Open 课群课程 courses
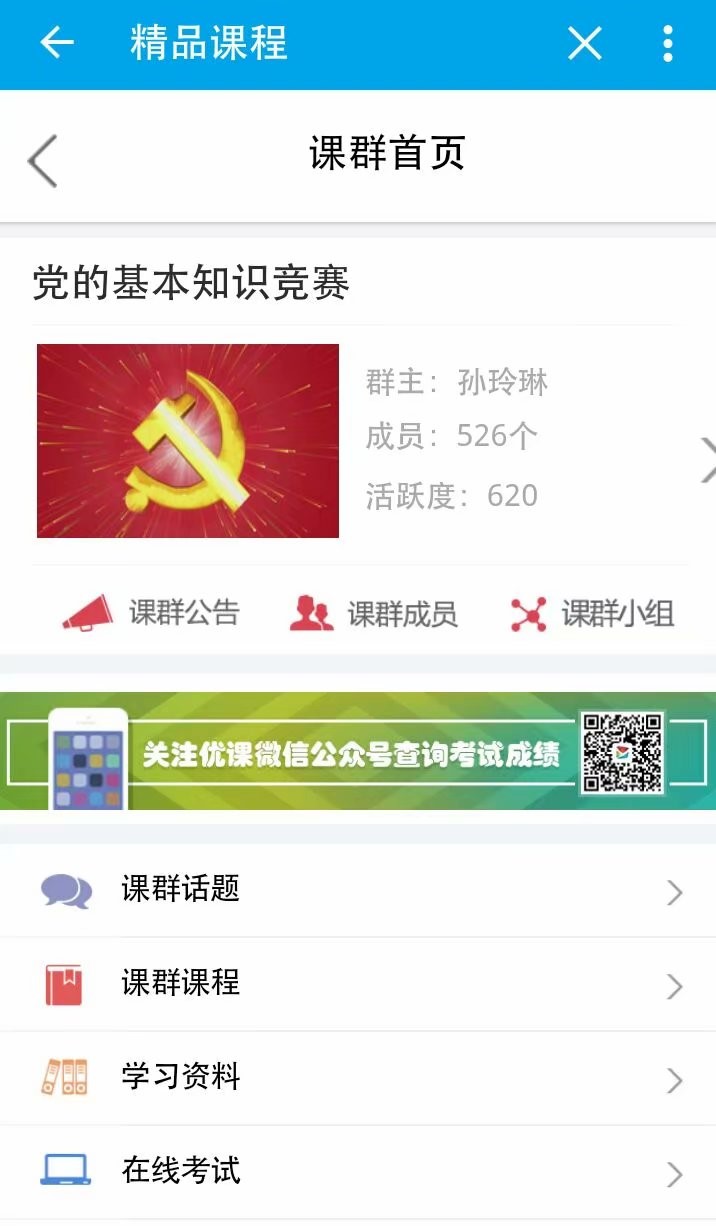This screenshot has height=1226, width=716. click(x=358, y=984)
